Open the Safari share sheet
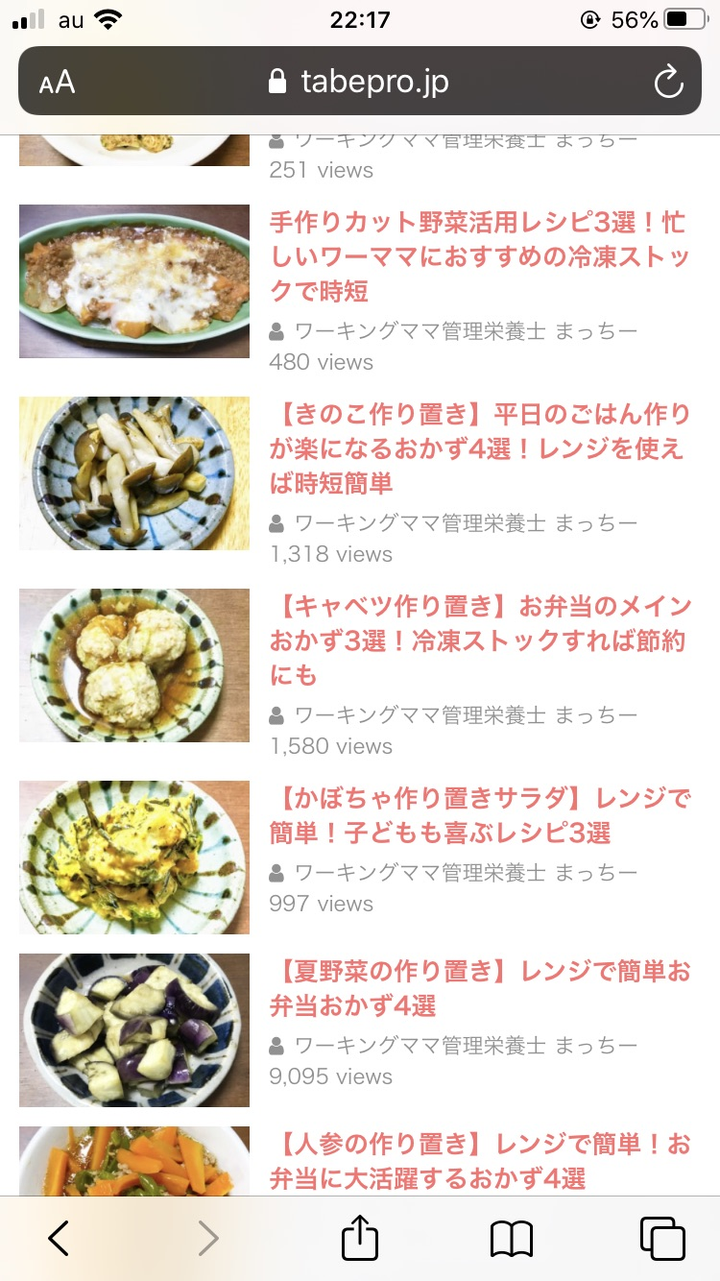The width and height of the screenshot is (720, 1281). [360, 1239]
